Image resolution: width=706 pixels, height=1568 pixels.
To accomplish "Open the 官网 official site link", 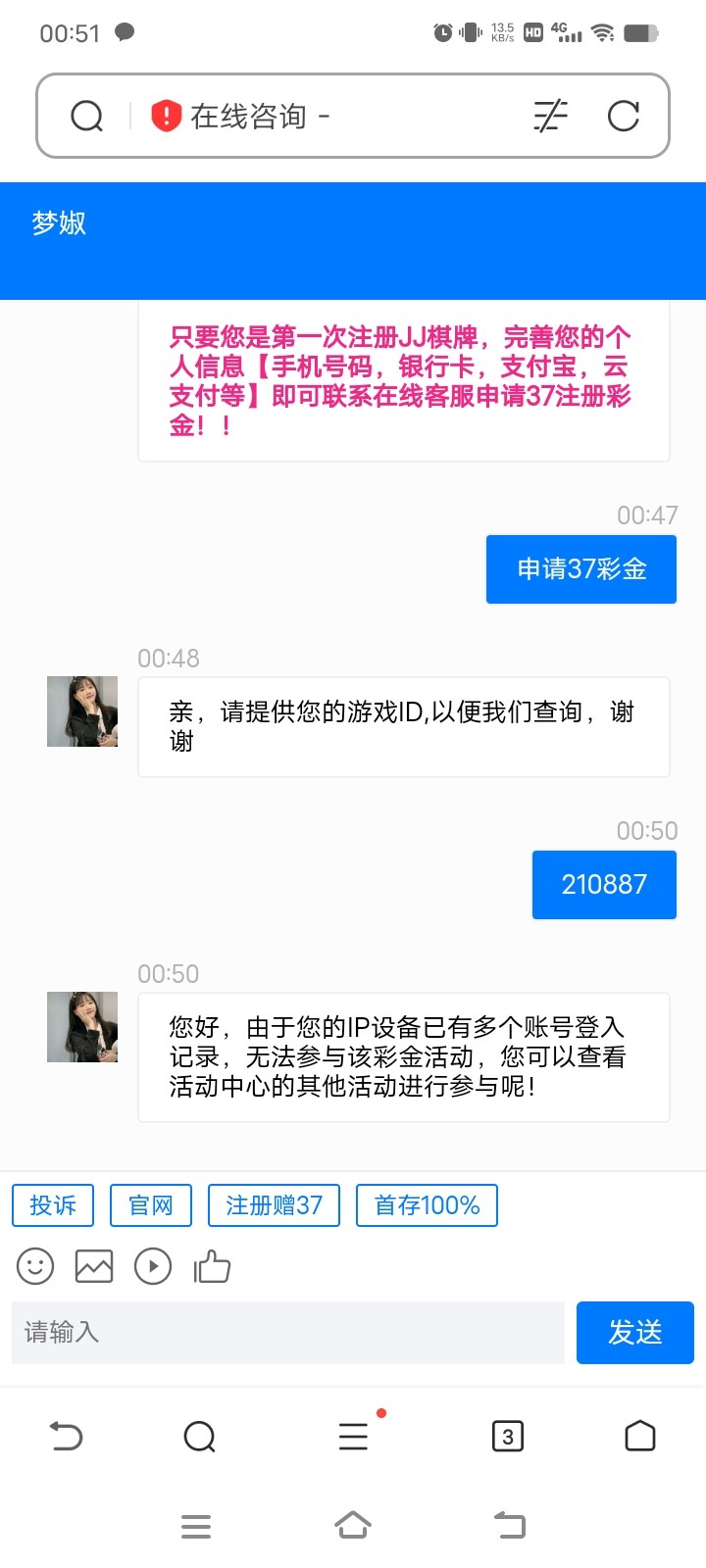I will (150, 1205).
